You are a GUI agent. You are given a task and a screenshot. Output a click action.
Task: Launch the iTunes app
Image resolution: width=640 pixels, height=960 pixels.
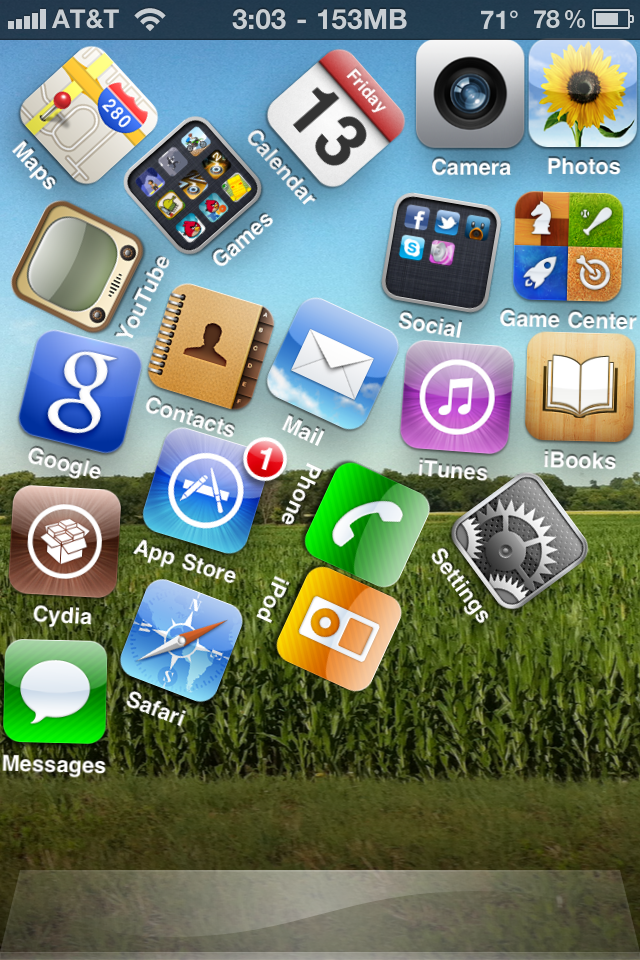click(x=456, y=397)
